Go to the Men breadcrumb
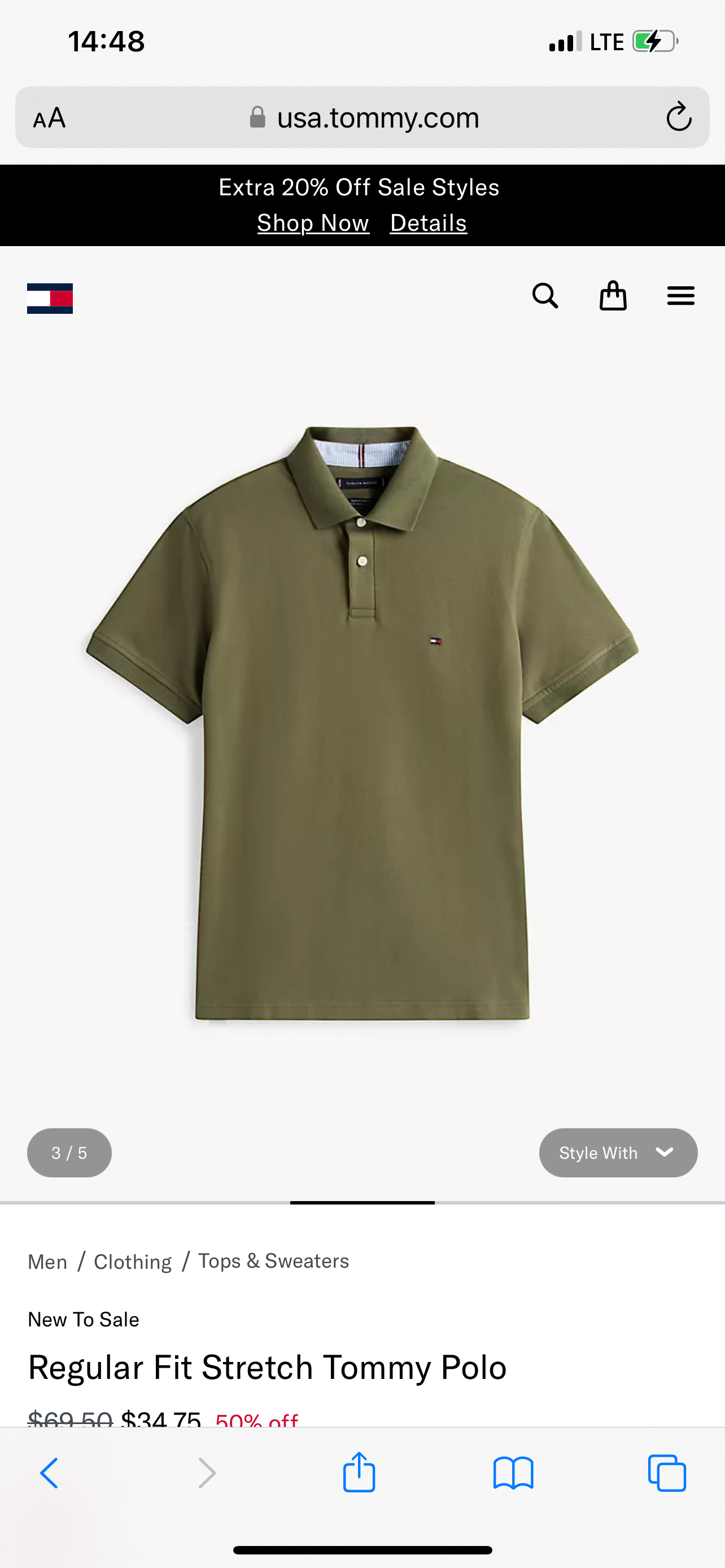This screenshot has width=725, height=1568. (x=47, y=1262)
